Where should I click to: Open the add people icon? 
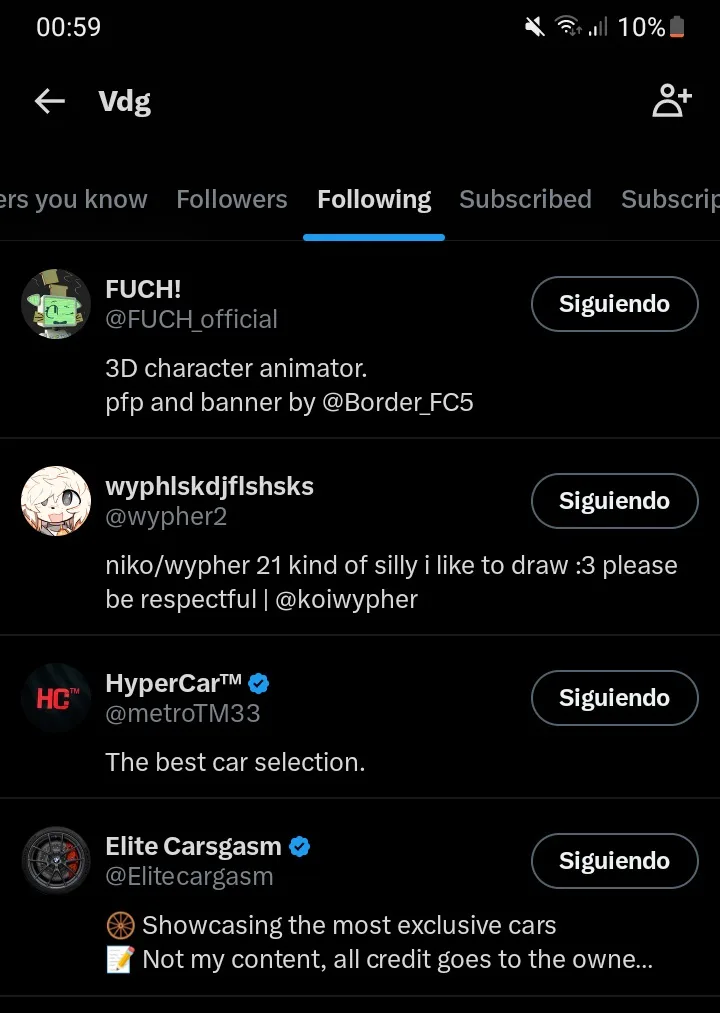[x=671, y=101]
